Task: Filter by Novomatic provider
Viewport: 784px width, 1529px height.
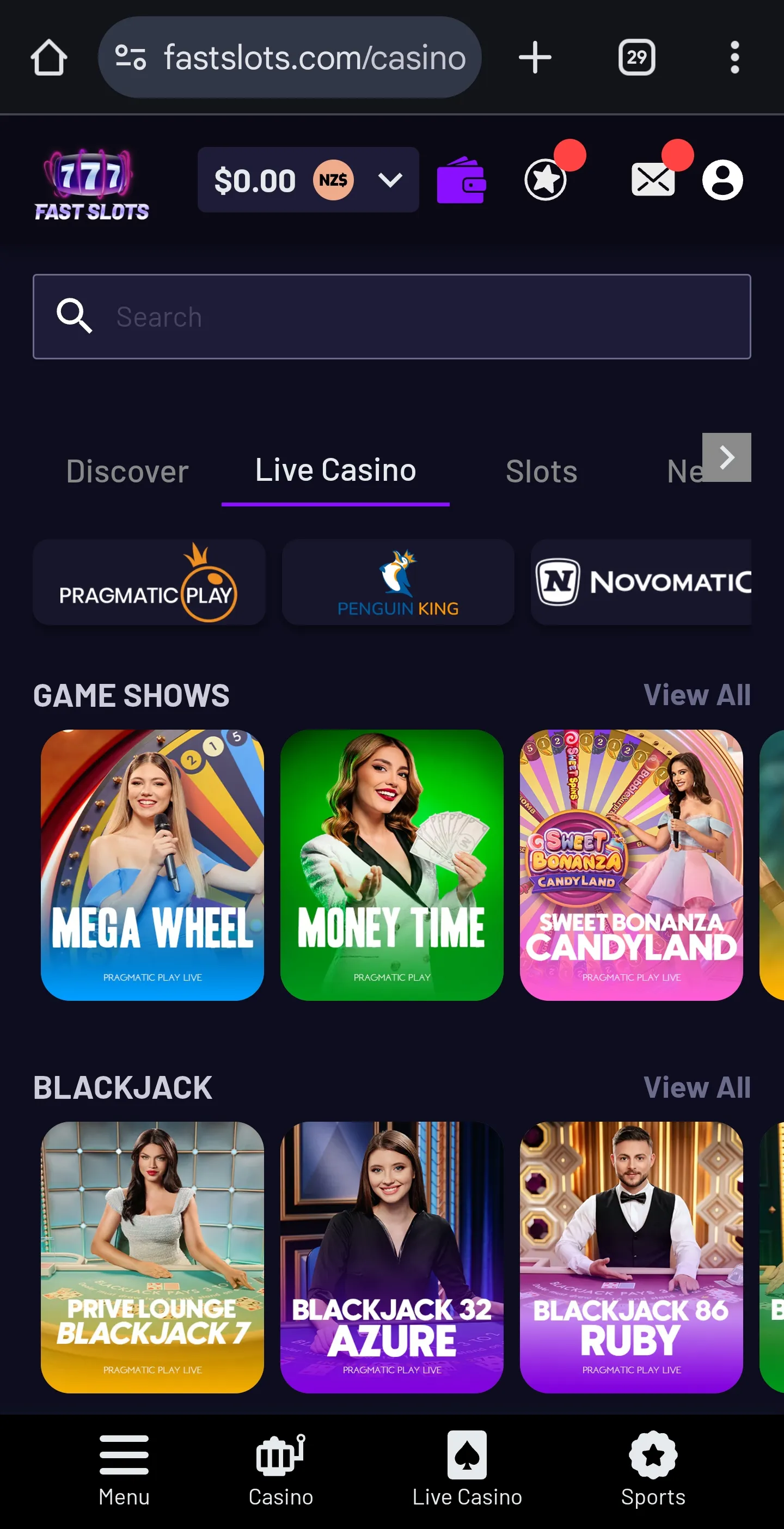Action: 641,582
